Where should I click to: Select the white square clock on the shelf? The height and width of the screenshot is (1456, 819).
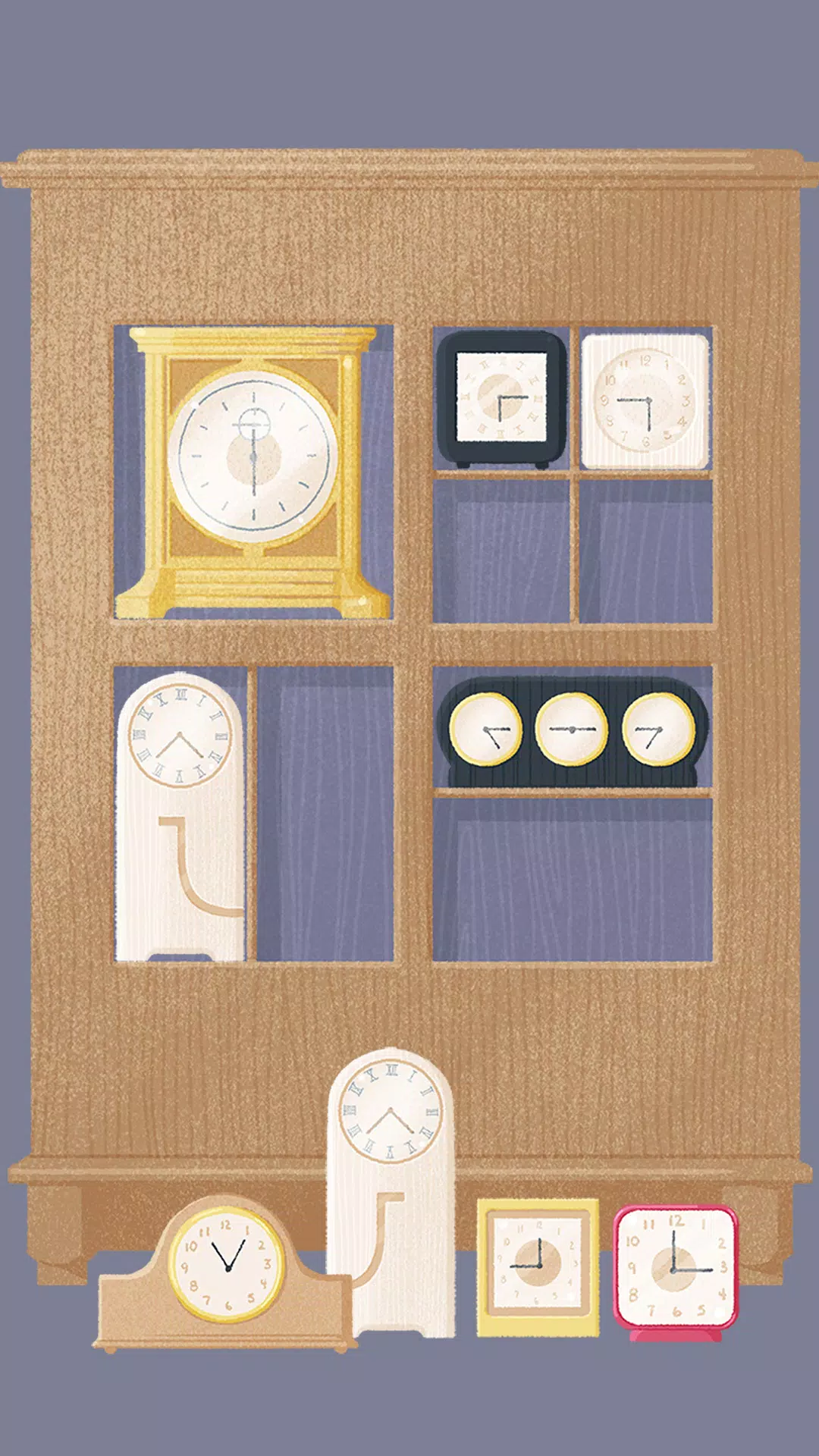645,400
